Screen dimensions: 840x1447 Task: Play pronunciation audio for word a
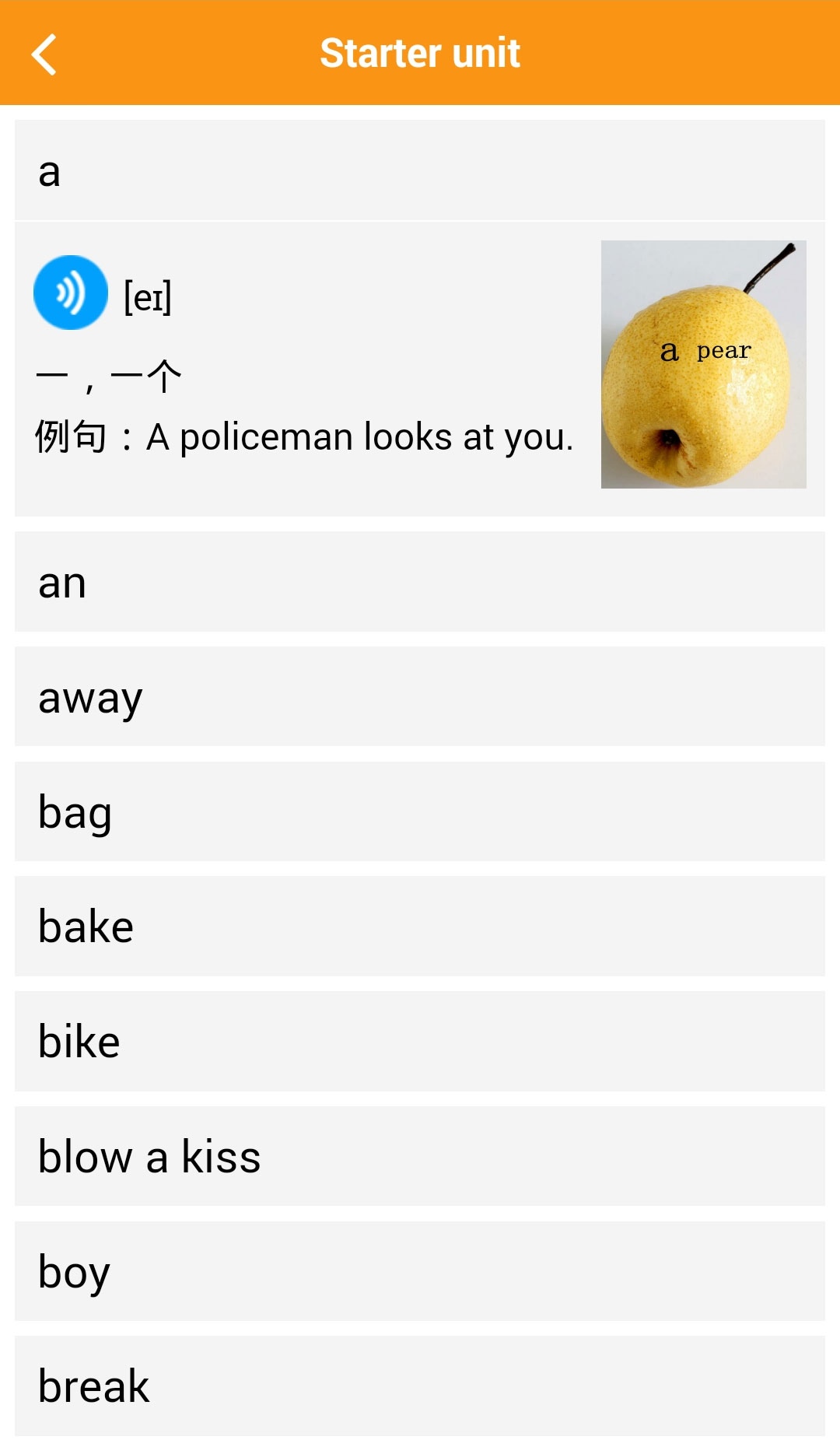[71, 293]
